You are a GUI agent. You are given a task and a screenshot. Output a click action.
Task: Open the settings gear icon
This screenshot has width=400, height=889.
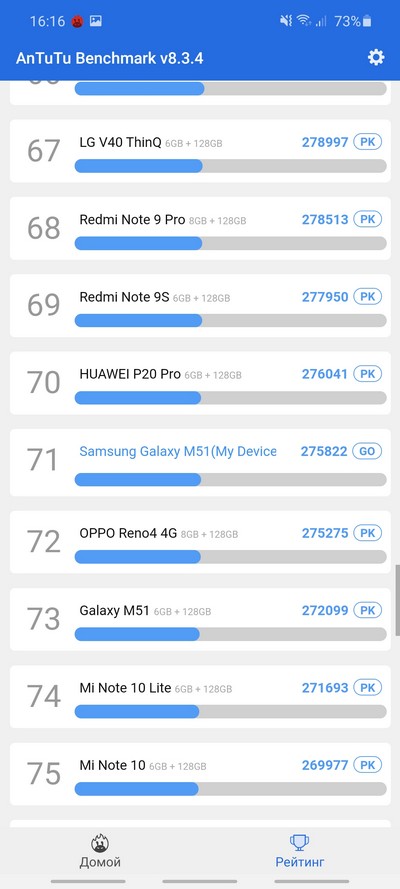tap(376, 57)
